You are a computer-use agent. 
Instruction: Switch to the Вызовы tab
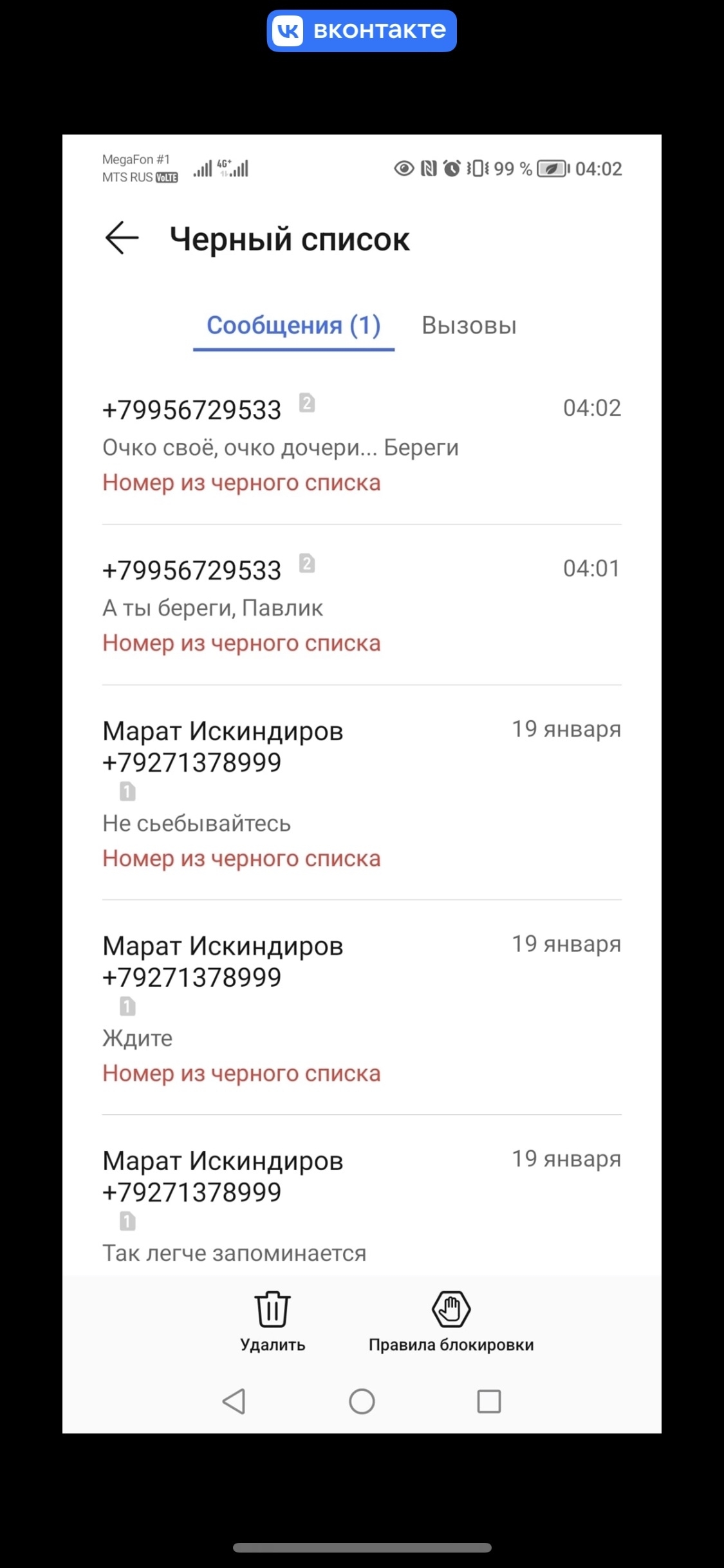469,326
